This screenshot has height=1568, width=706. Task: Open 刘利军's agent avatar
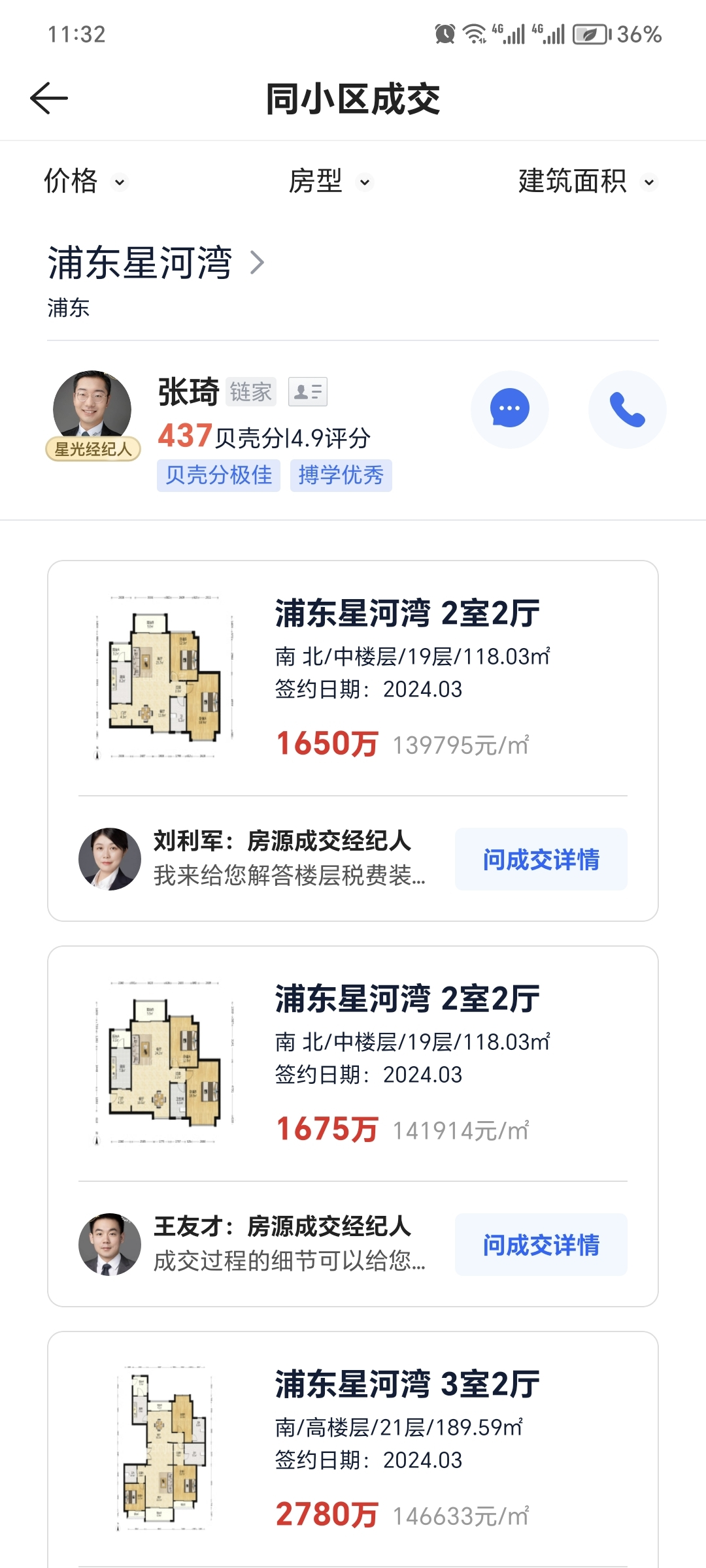110,859
